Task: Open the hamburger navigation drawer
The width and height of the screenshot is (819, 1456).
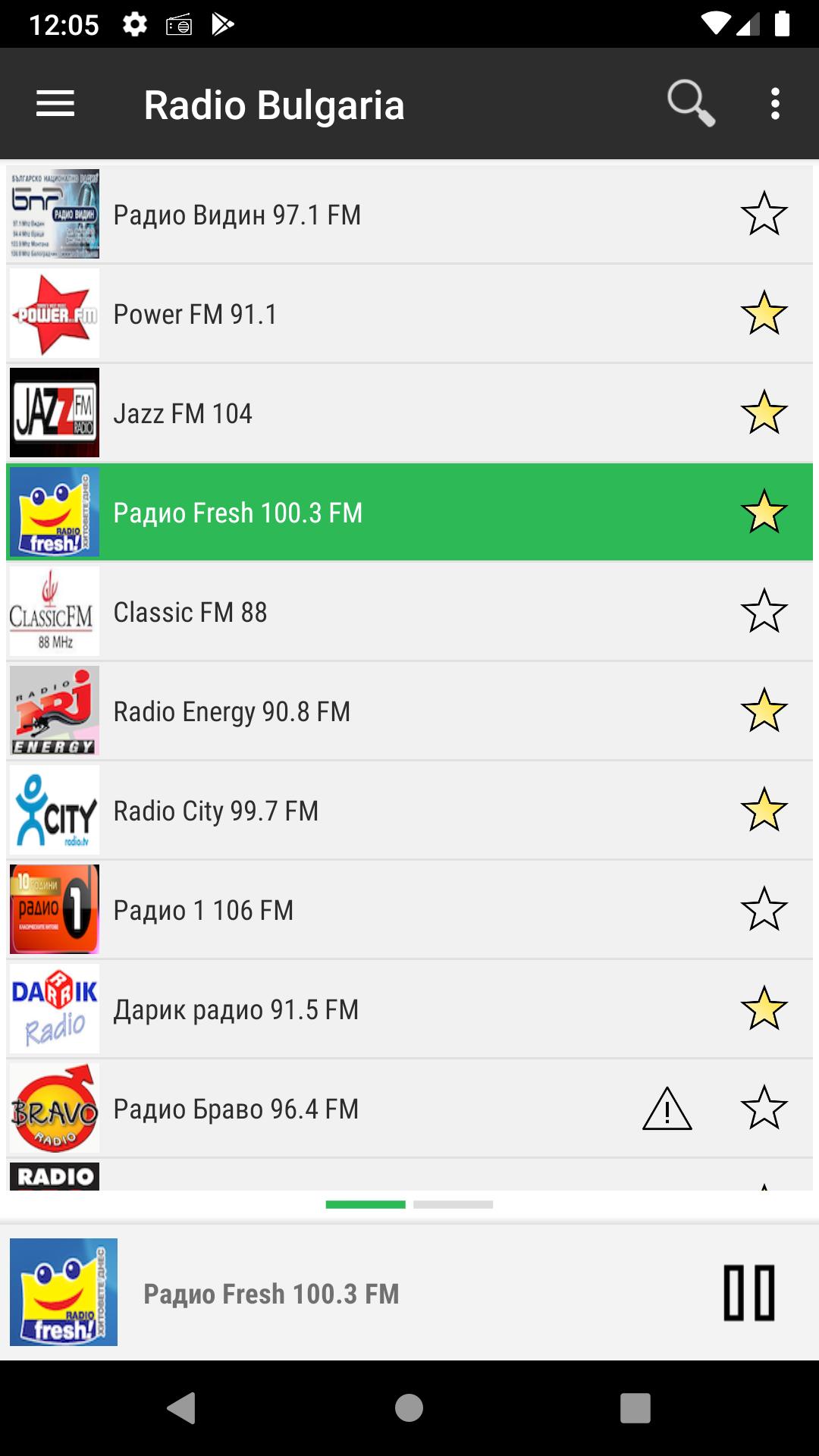Action: (55, 104)
